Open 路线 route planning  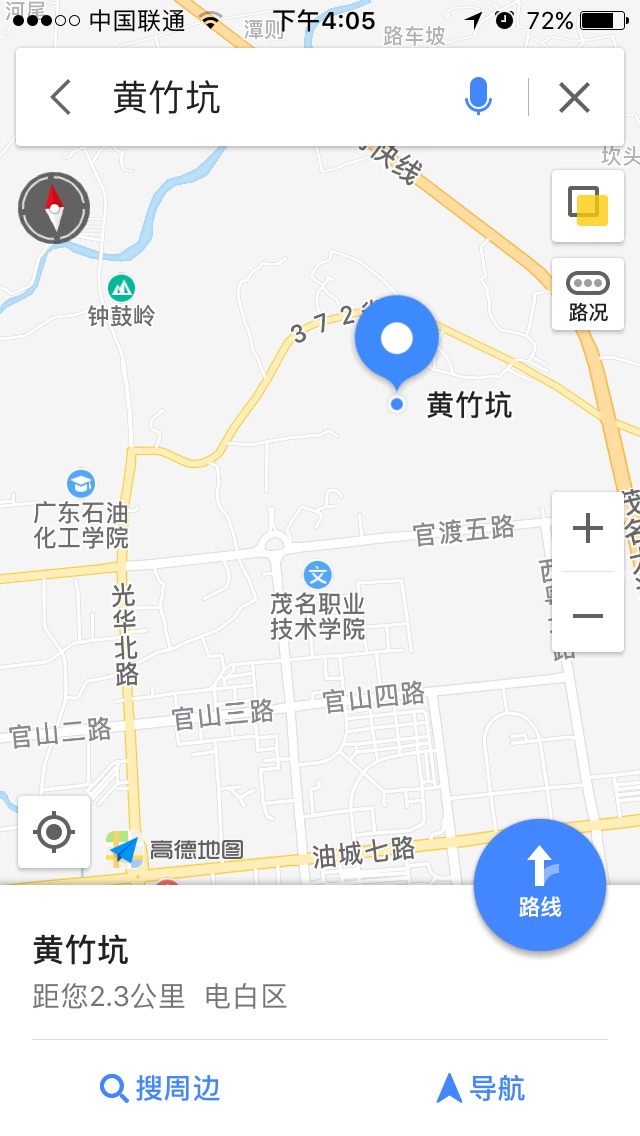tap(540, 885)
